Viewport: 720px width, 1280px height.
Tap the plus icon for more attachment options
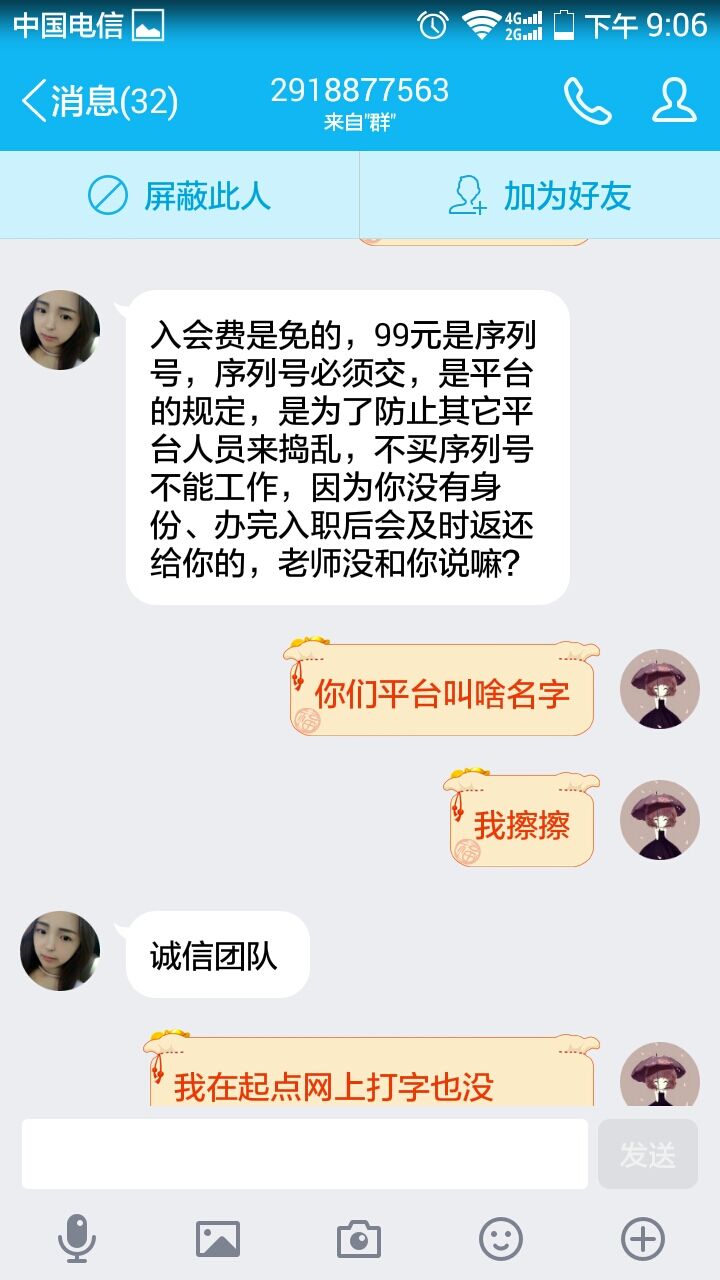point(640,1238)
